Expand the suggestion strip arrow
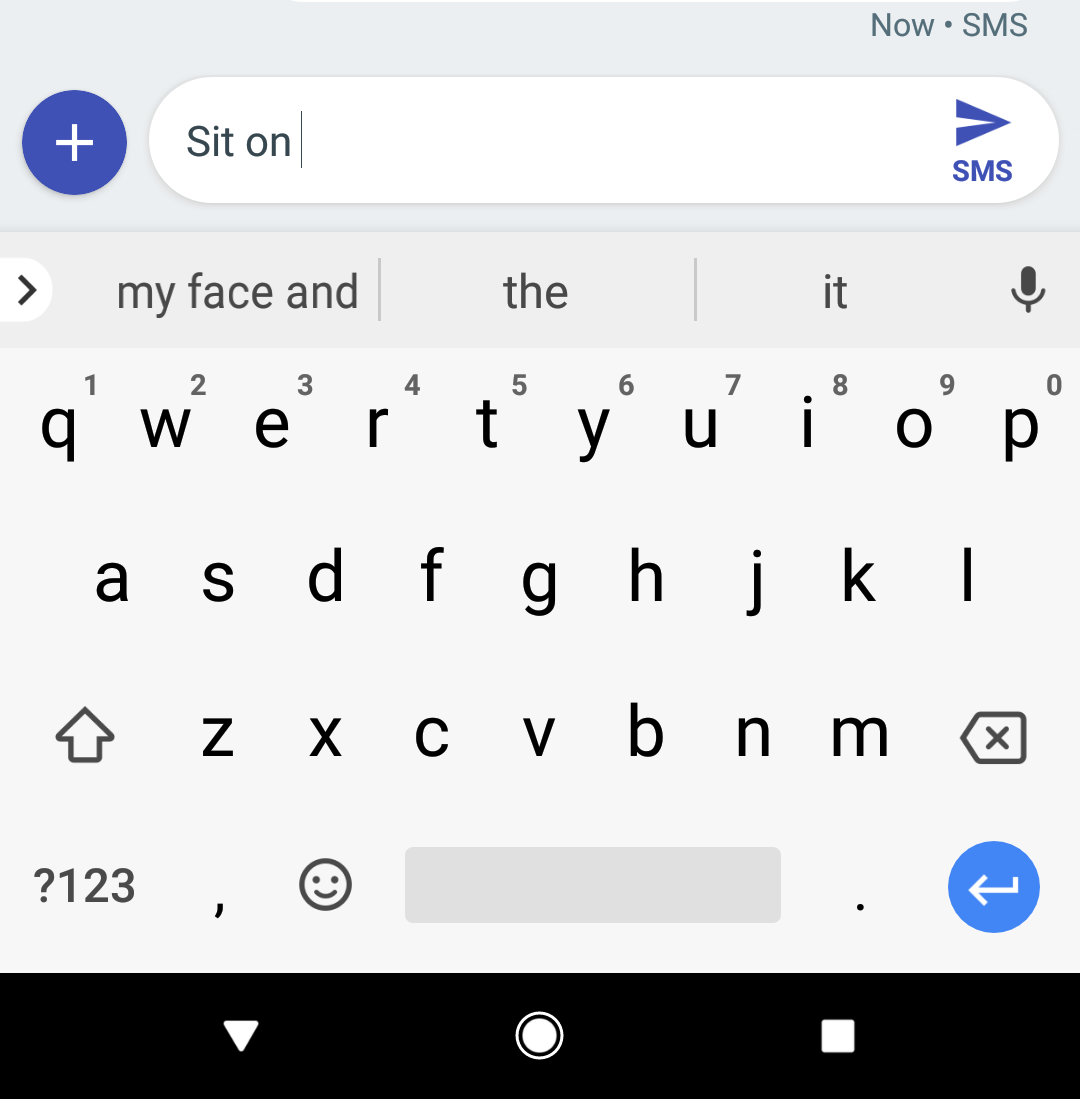 pyautogui.click(x=26, y=290)
